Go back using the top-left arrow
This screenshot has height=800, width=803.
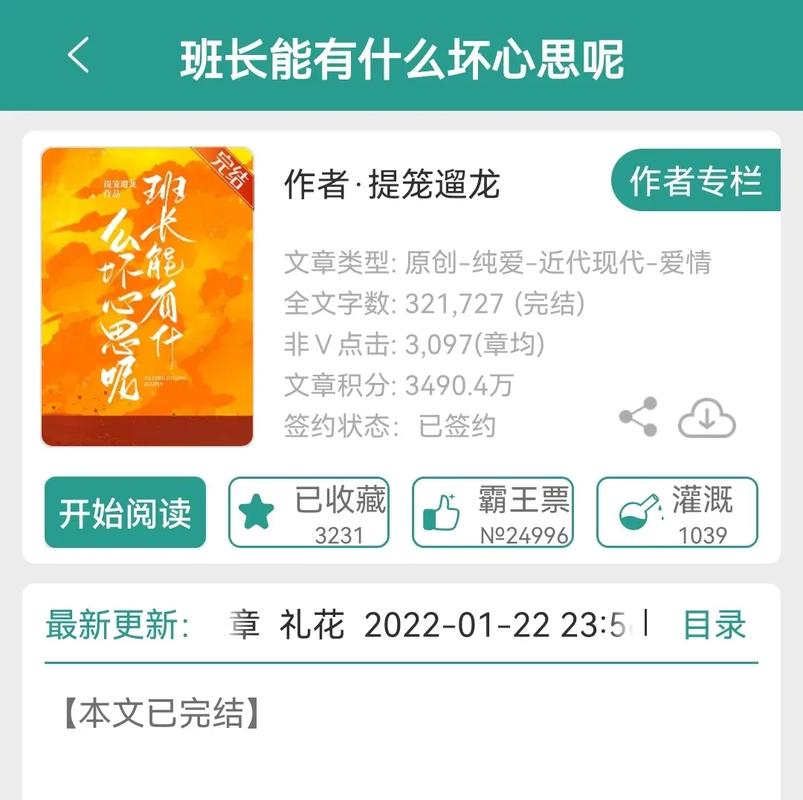78,55
